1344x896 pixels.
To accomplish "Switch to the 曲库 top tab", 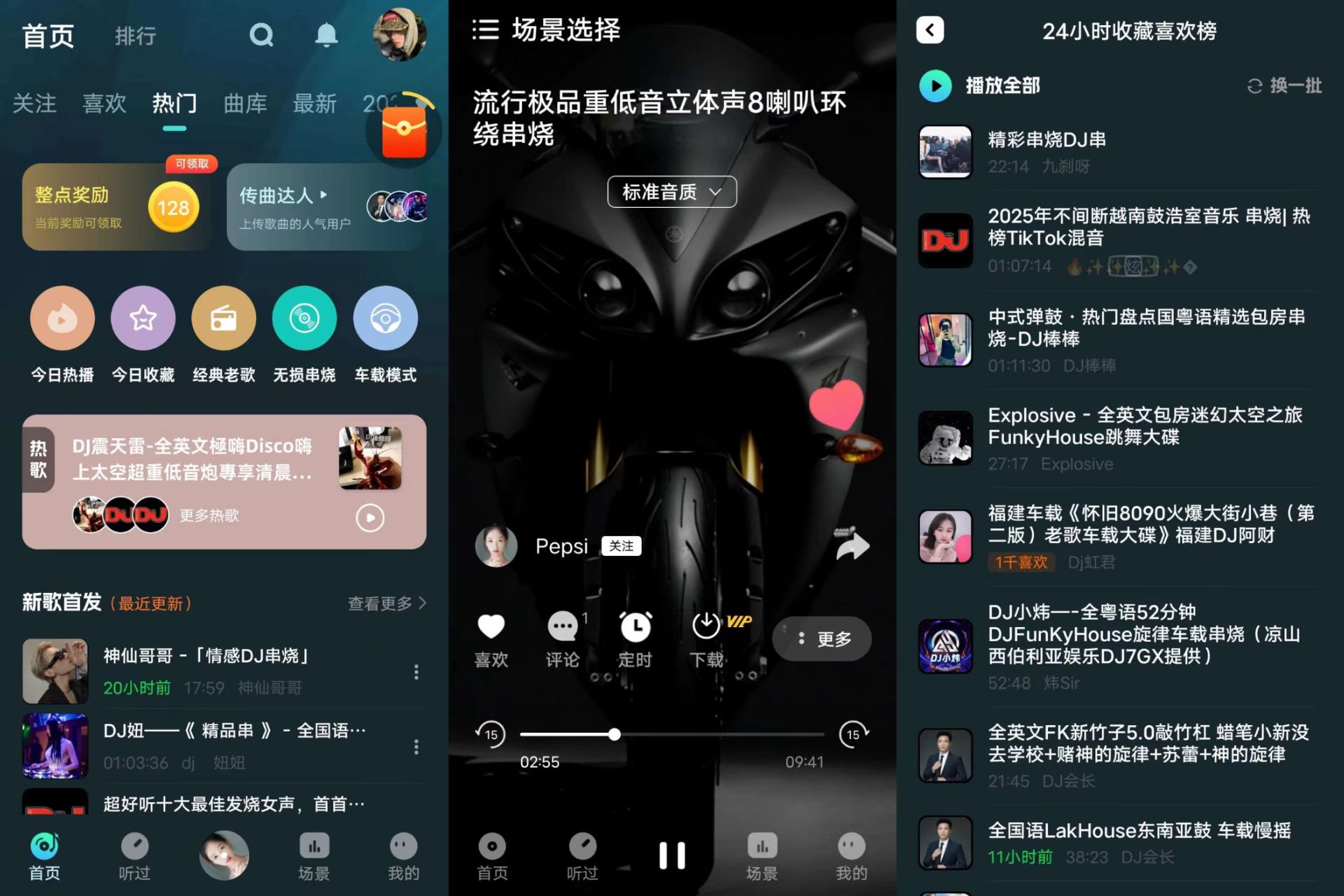I will click(x=245, y=104).
